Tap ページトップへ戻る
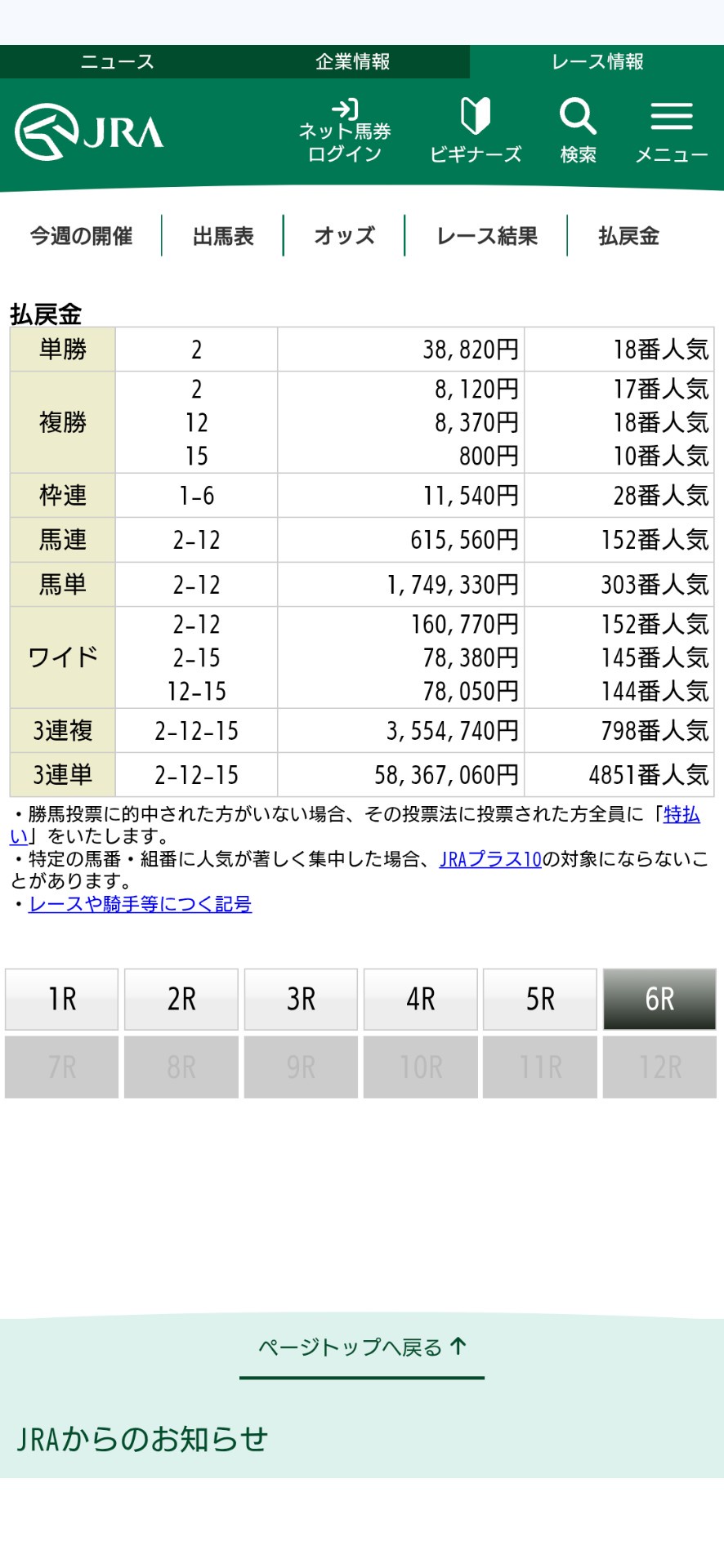The height and width of the screenshot is (1568, 724). click(x=361, y=1347)
